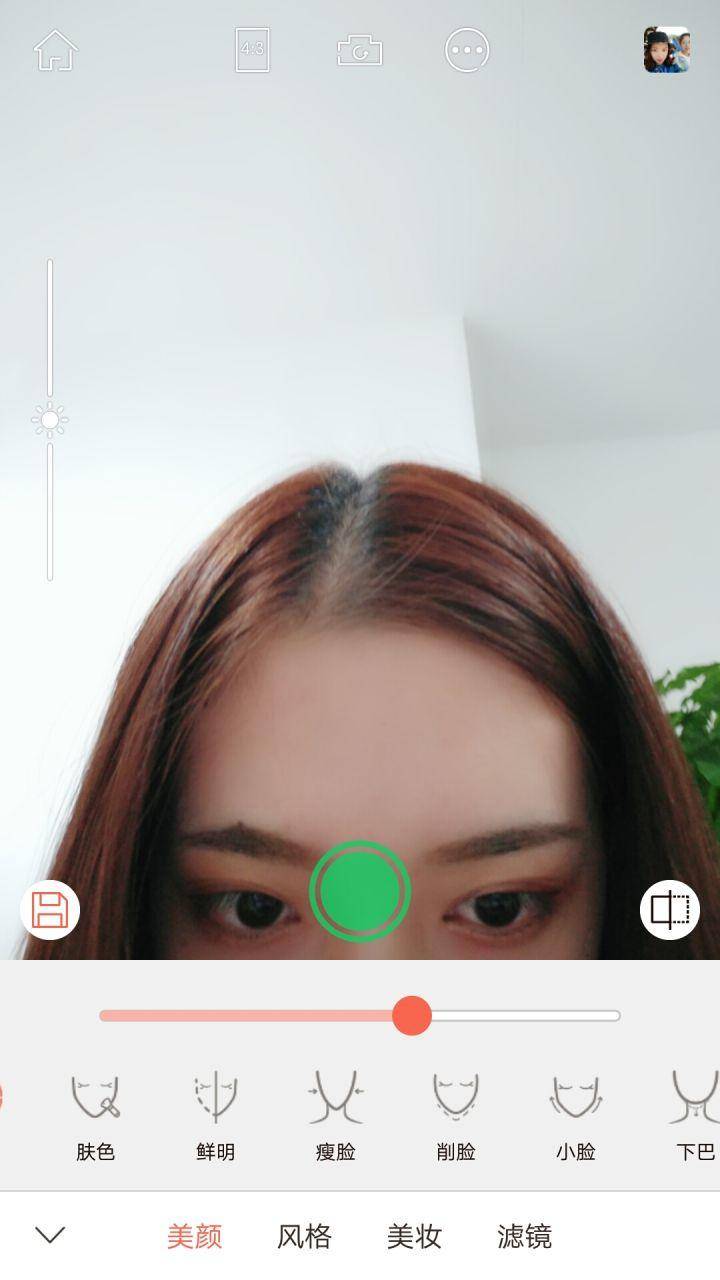
Task: Change the 4:3 aspect ratio
Action: tap(252, 50)
